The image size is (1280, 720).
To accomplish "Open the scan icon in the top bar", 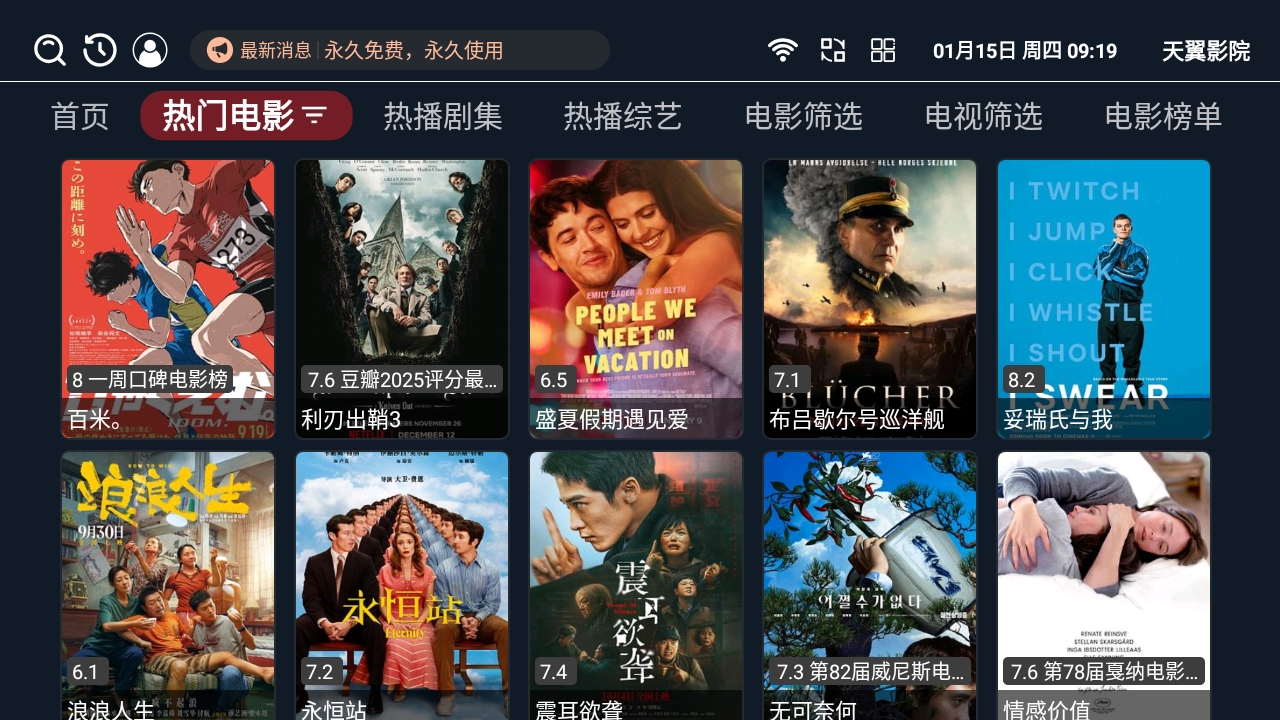I will tap(833, 50).
